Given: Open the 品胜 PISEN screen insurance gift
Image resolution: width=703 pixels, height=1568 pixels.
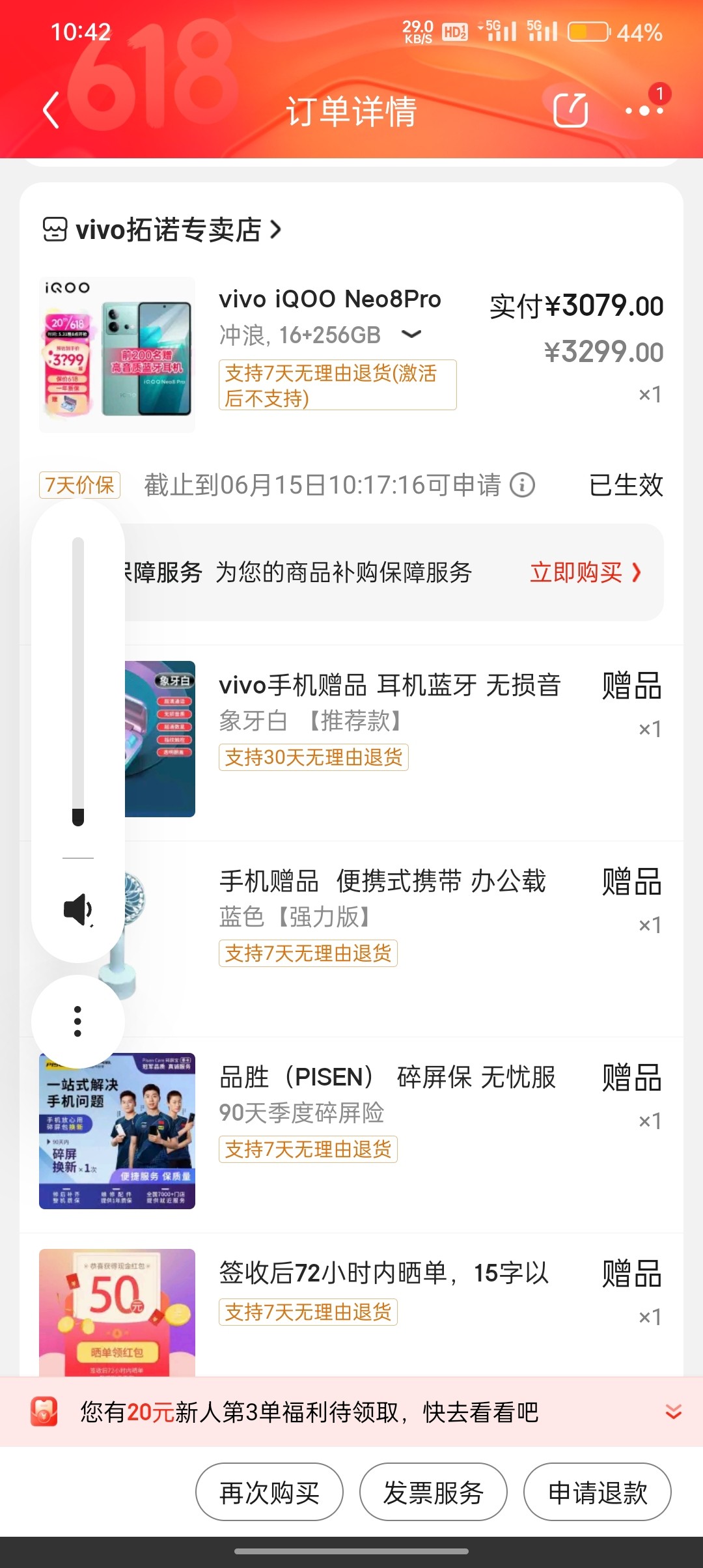Looking at the screenshot, I should click(387, 1078).
